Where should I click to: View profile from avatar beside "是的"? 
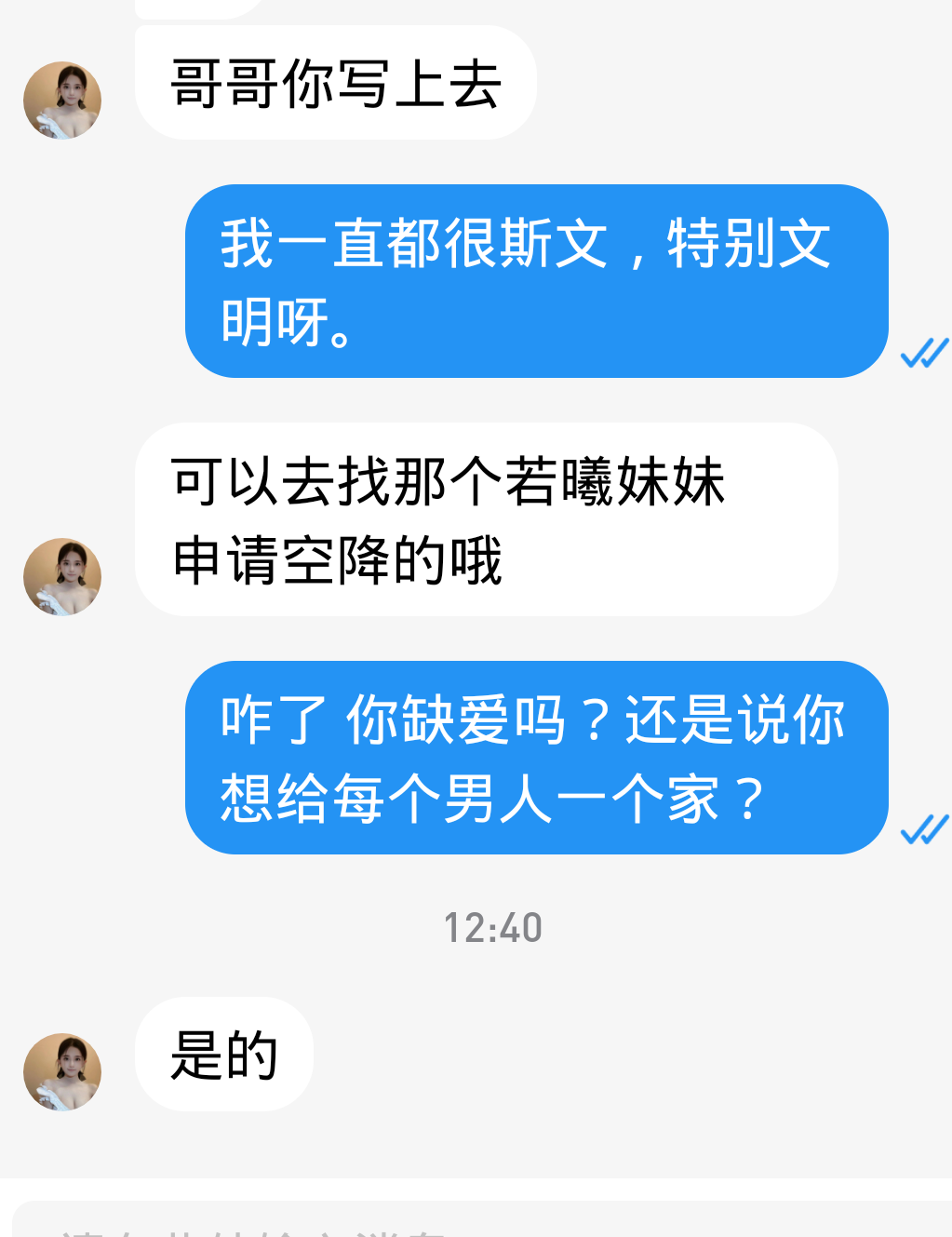(x=62, y=1072)
